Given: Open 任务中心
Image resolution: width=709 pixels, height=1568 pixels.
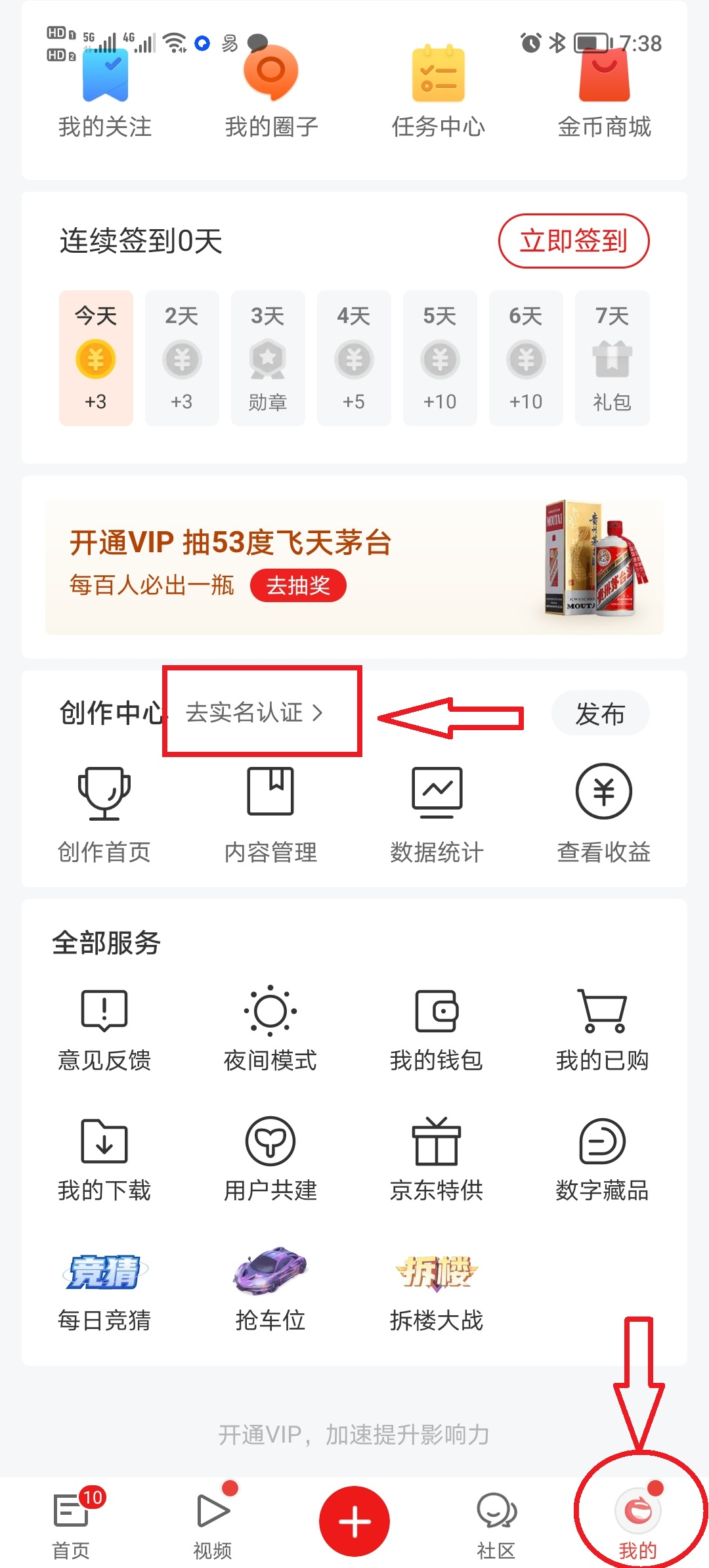Looking at the screenshot, I should click(438, 92).
